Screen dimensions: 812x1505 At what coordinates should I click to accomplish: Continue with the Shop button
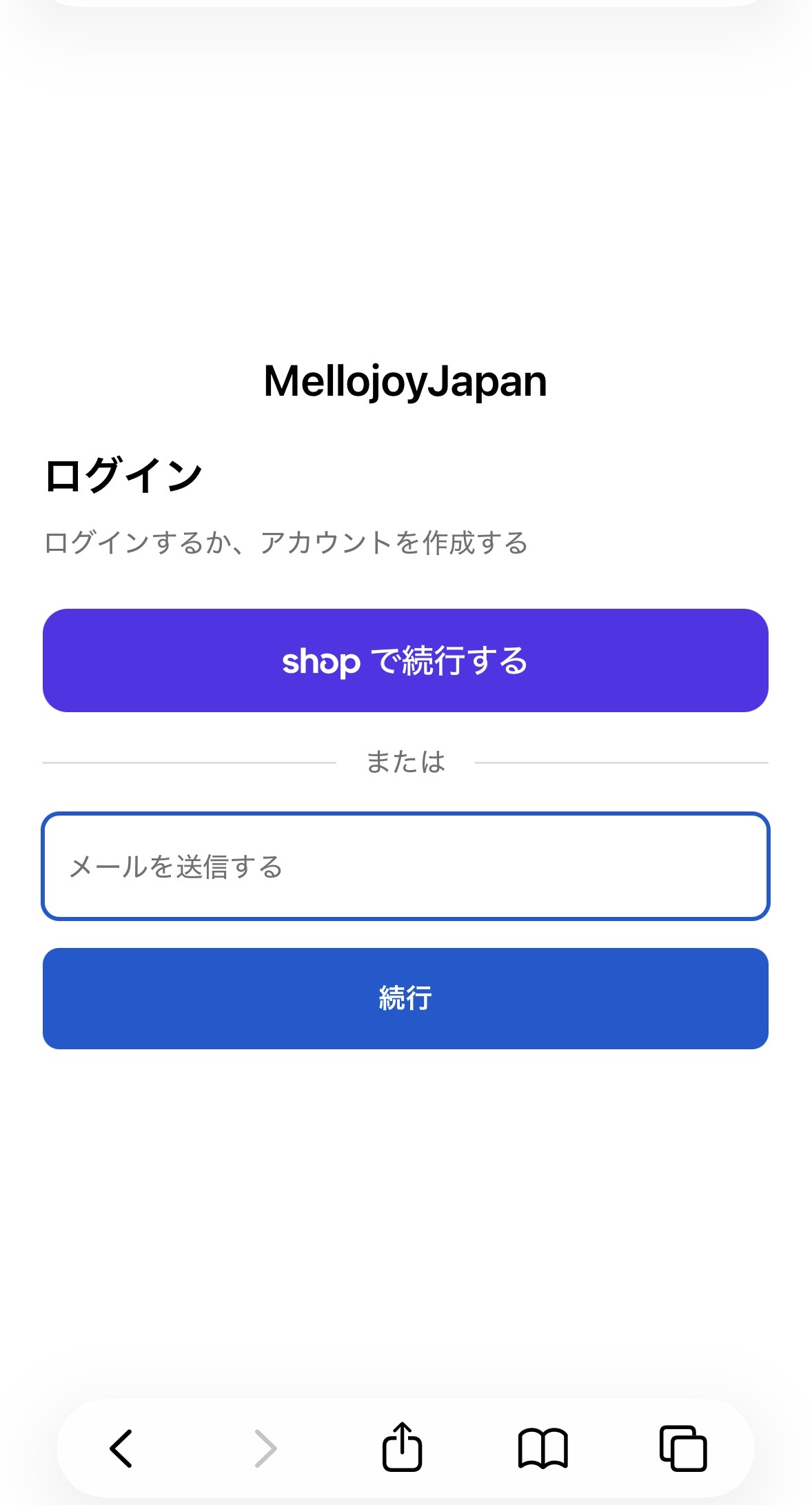[405, 660]
